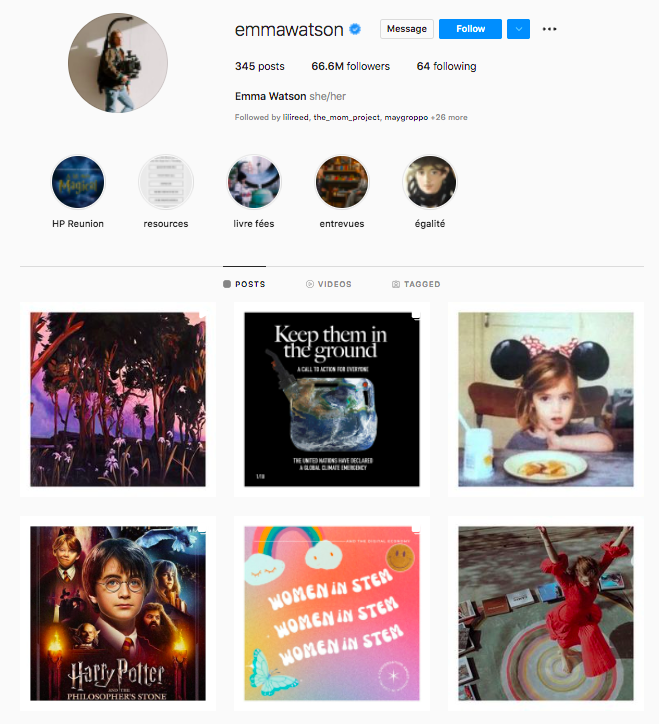
Task: Open the Women in STEM post
Action: click(x=333, y=613)
